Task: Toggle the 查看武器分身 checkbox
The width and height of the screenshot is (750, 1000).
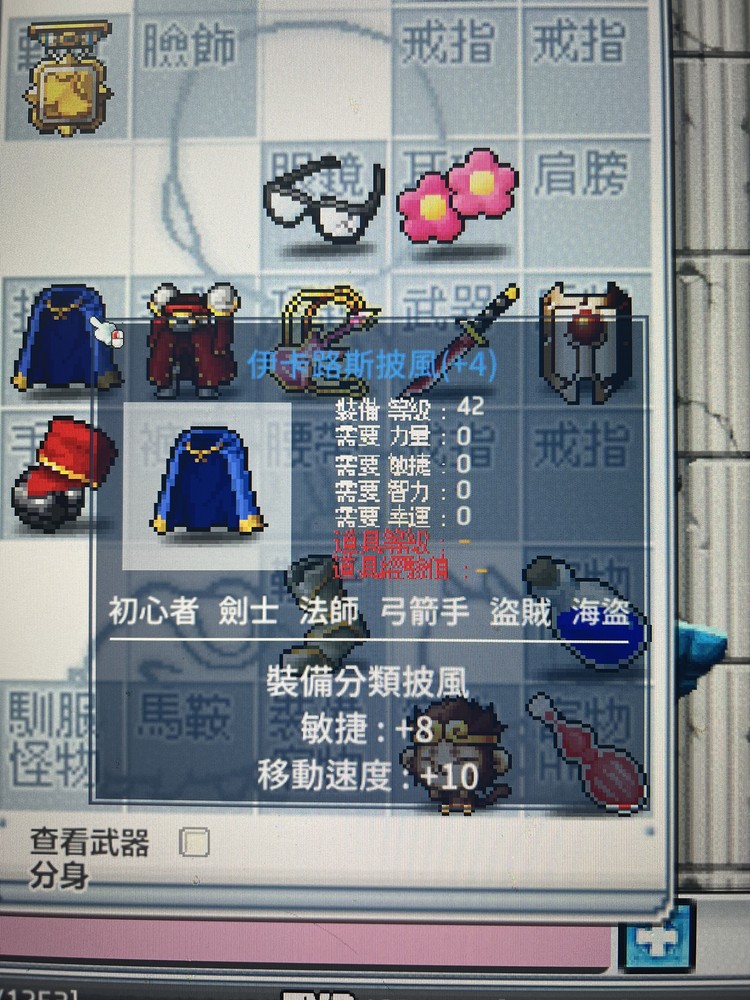Action: (x=194, y=843)
